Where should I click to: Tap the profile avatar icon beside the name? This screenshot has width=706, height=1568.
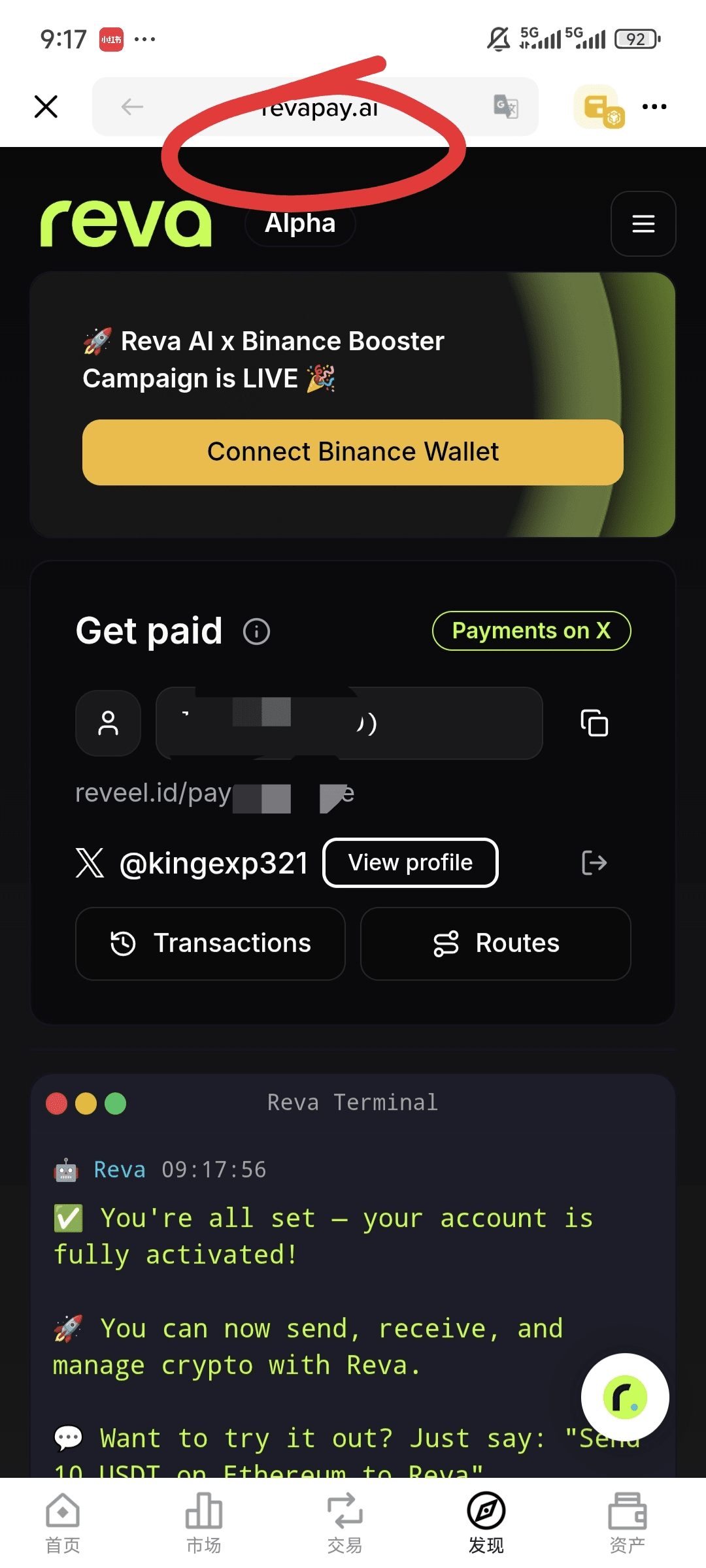point(109,723)
